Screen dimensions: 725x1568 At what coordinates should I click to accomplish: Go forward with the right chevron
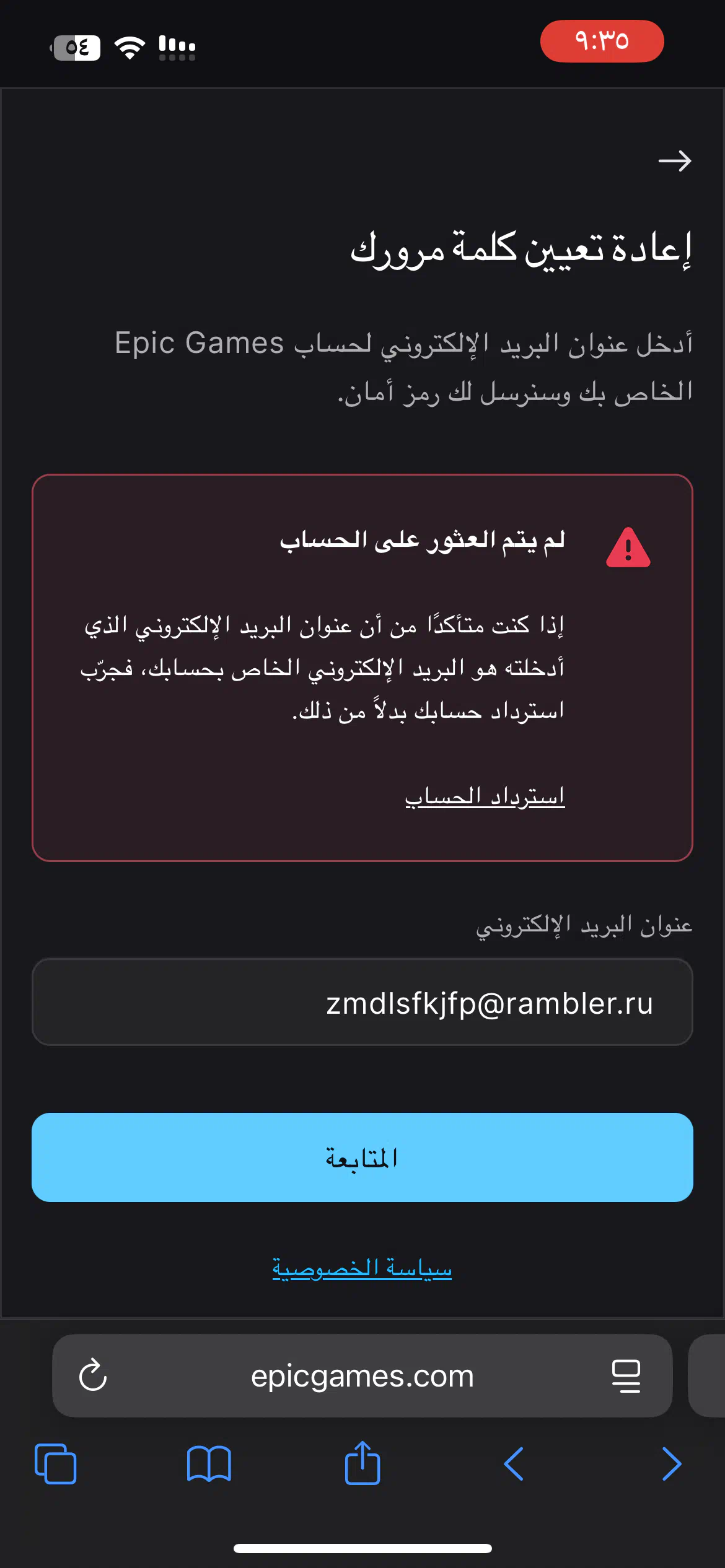point(672,1464)
